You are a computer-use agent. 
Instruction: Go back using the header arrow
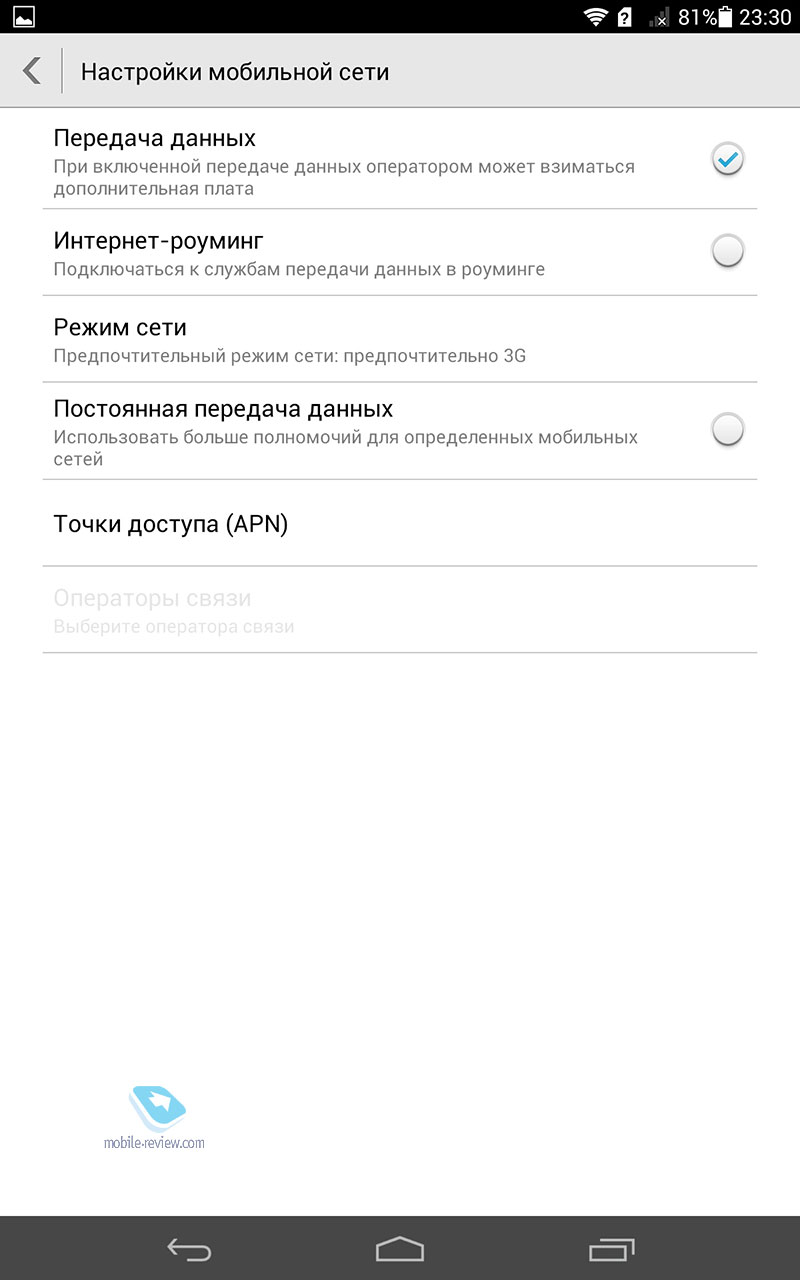point(32,71)
